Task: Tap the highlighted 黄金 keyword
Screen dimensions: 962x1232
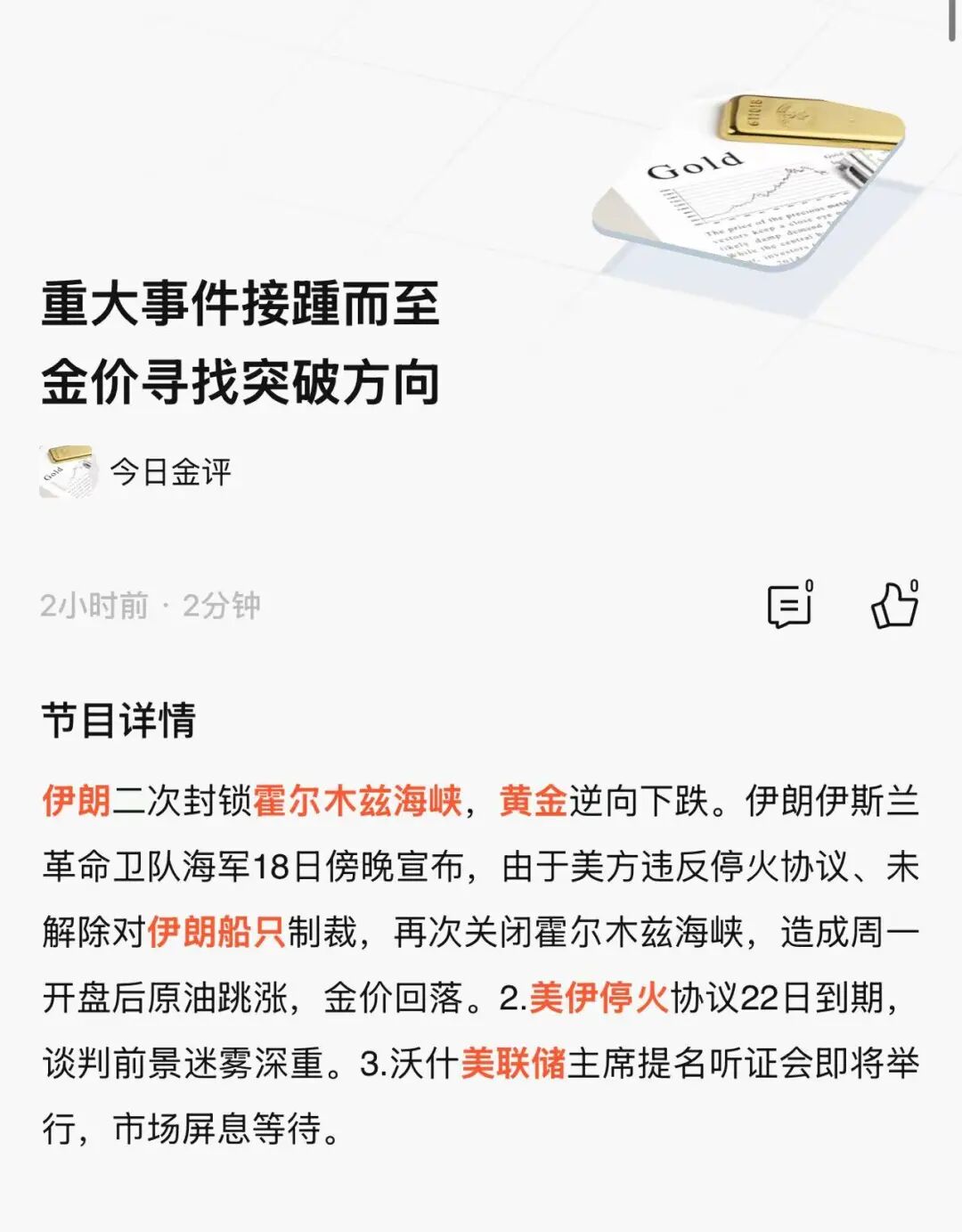Action: point(533,801)
